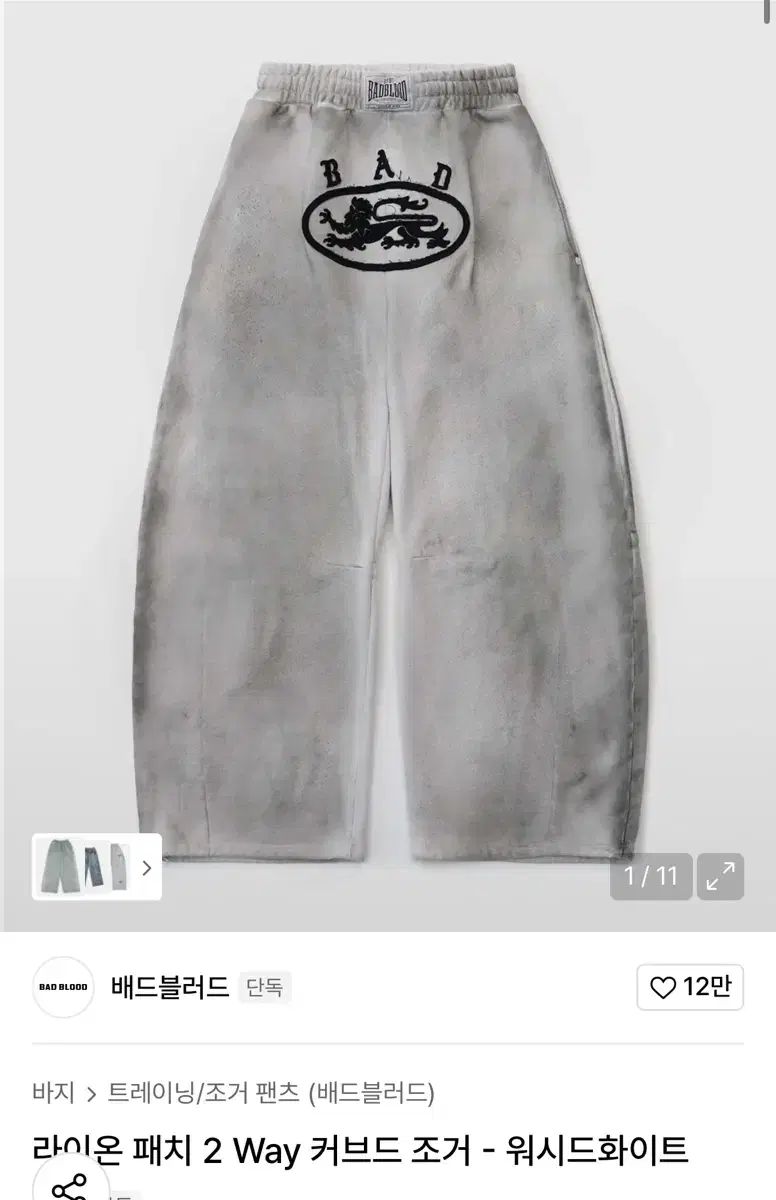Expand product image to fullscreen
The height and width of the screenshot is (1200, 776).
[x=720, y=877]
